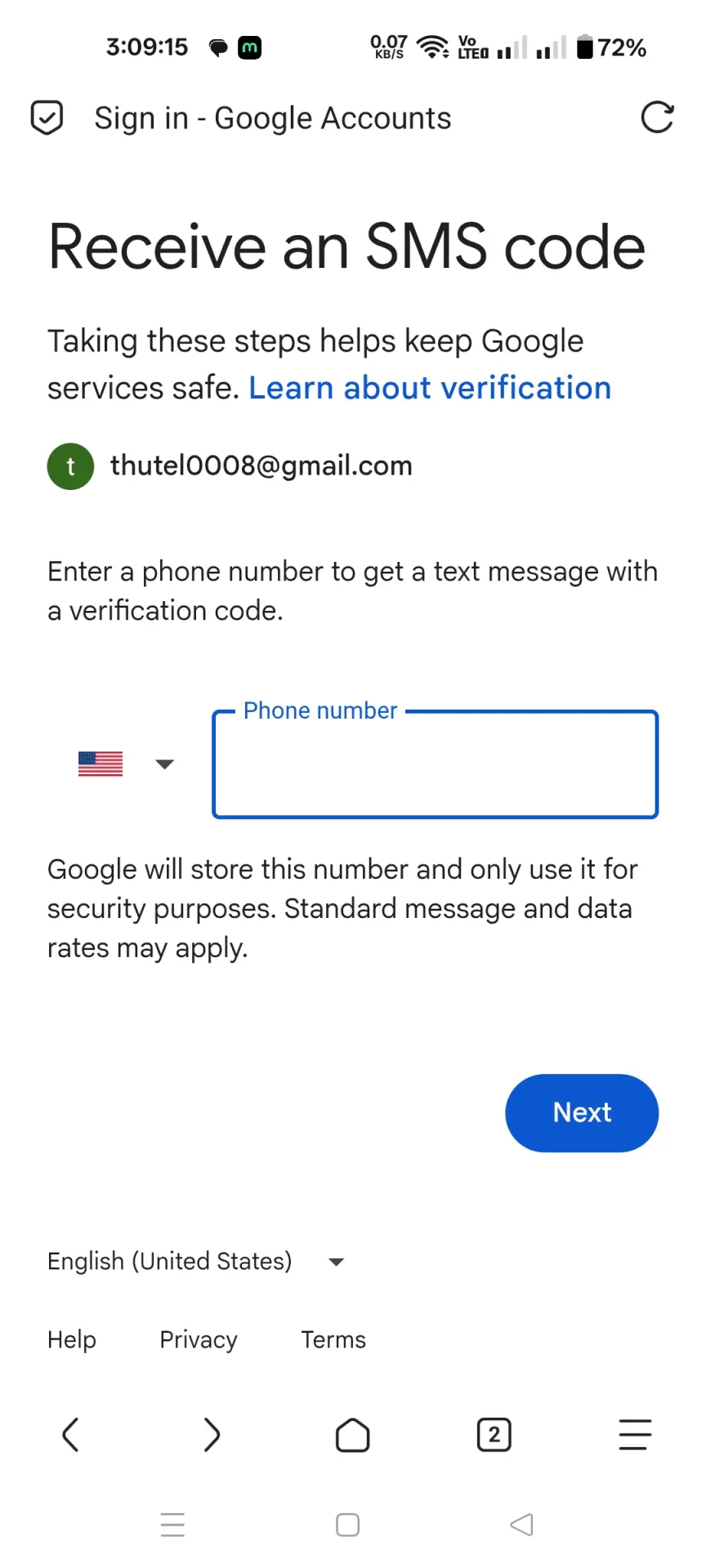This screenshot has width=706, height=1568.
Task: Go back with the browser back arrow
Action: tap(71, 1435)
